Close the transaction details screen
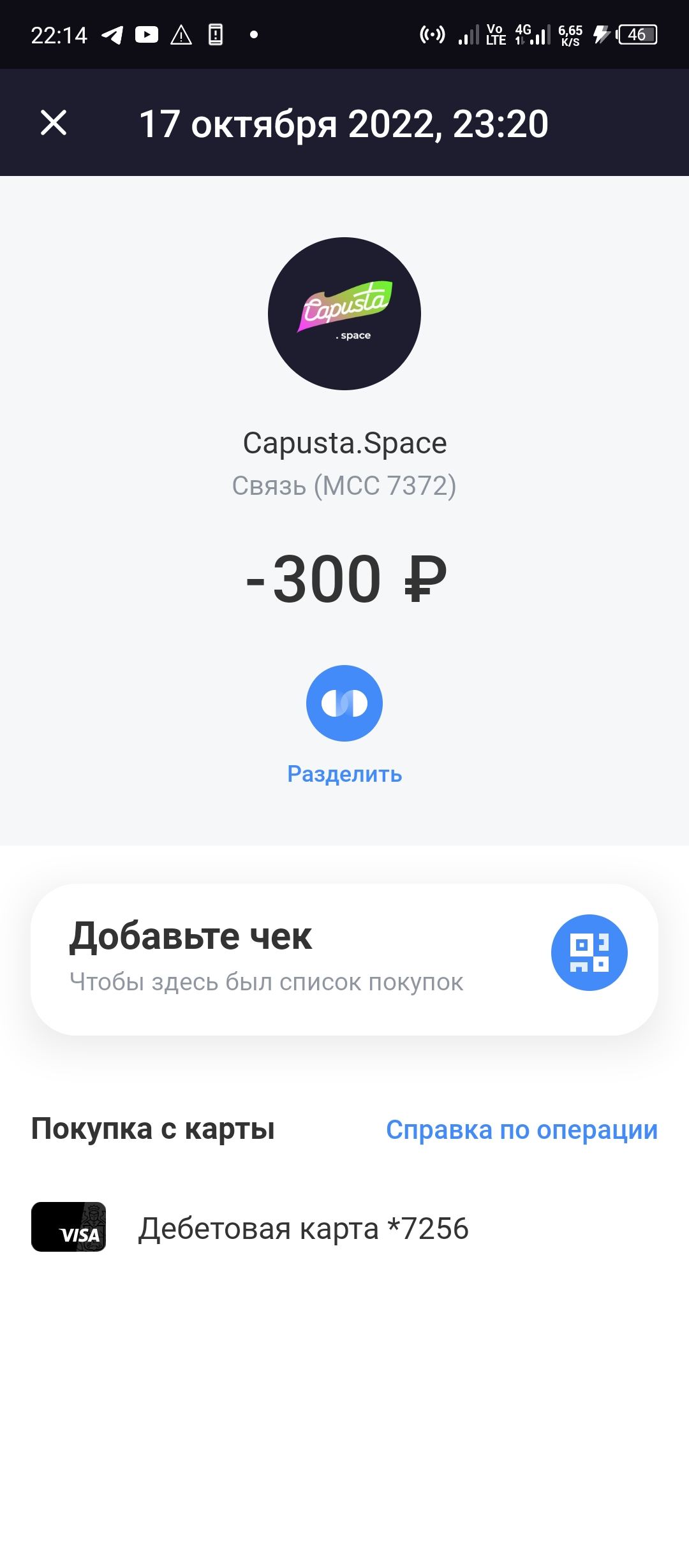This screenshot has width=689, height=1568. point(54,122)
